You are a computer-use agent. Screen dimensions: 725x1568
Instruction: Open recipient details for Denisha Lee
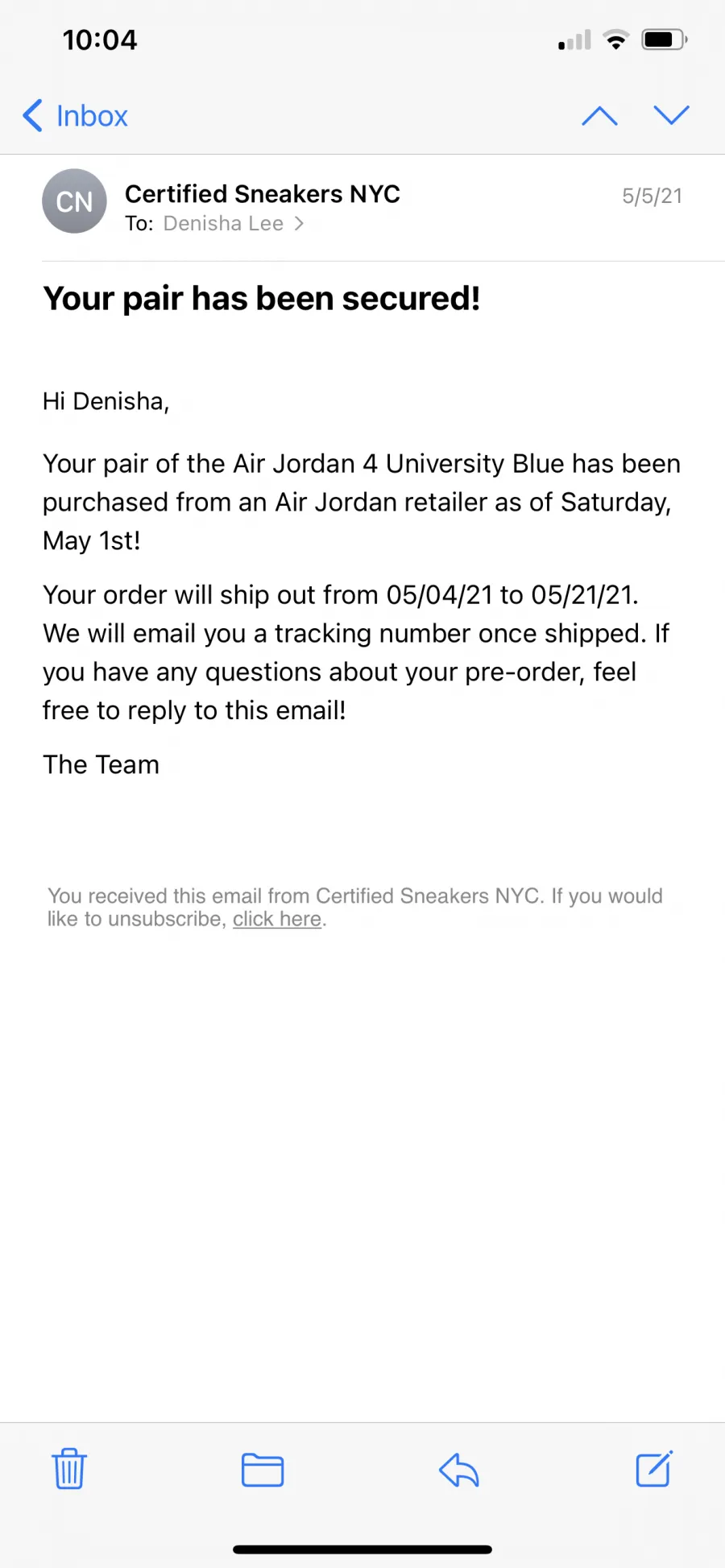234,224
